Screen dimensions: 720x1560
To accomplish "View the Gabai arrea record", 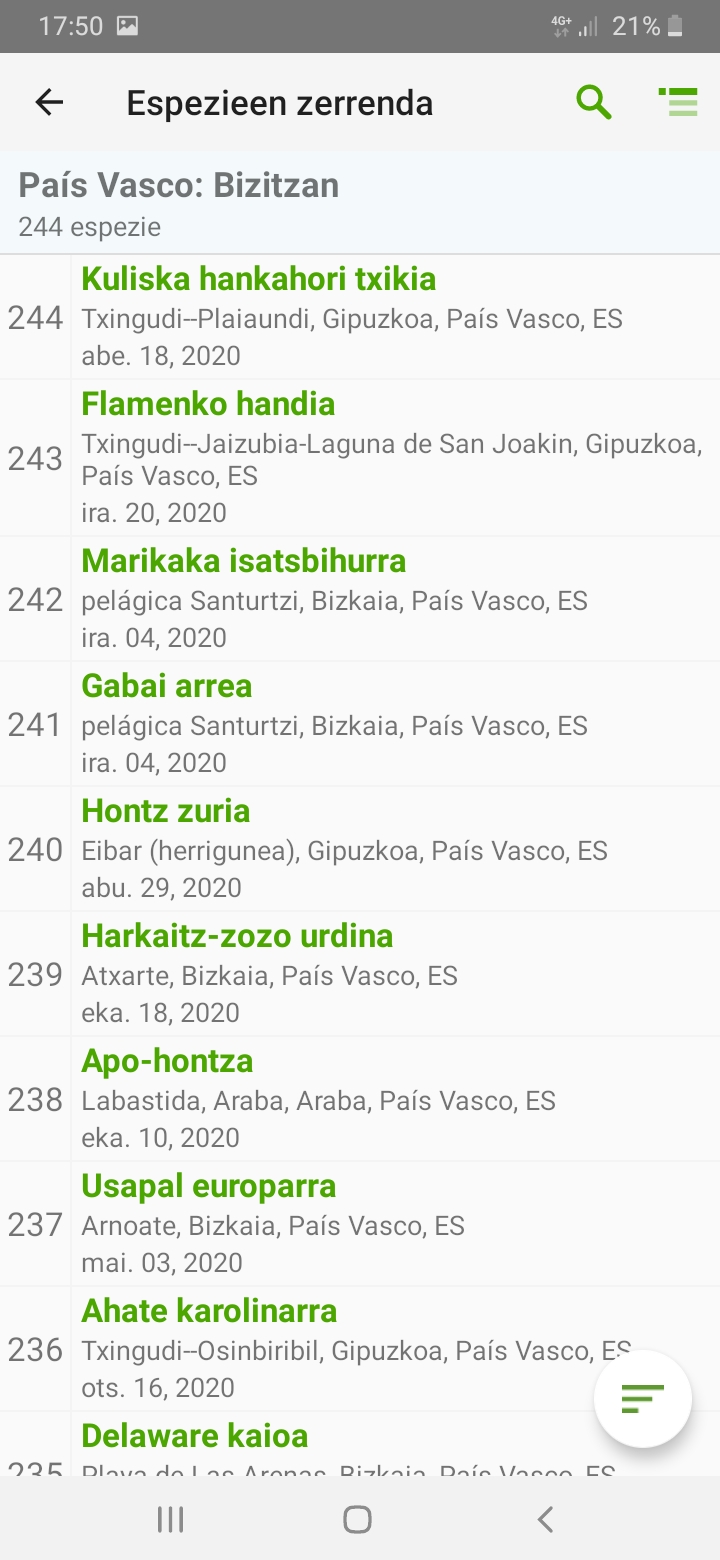I will pyautogui.click(x=360, y=724).
